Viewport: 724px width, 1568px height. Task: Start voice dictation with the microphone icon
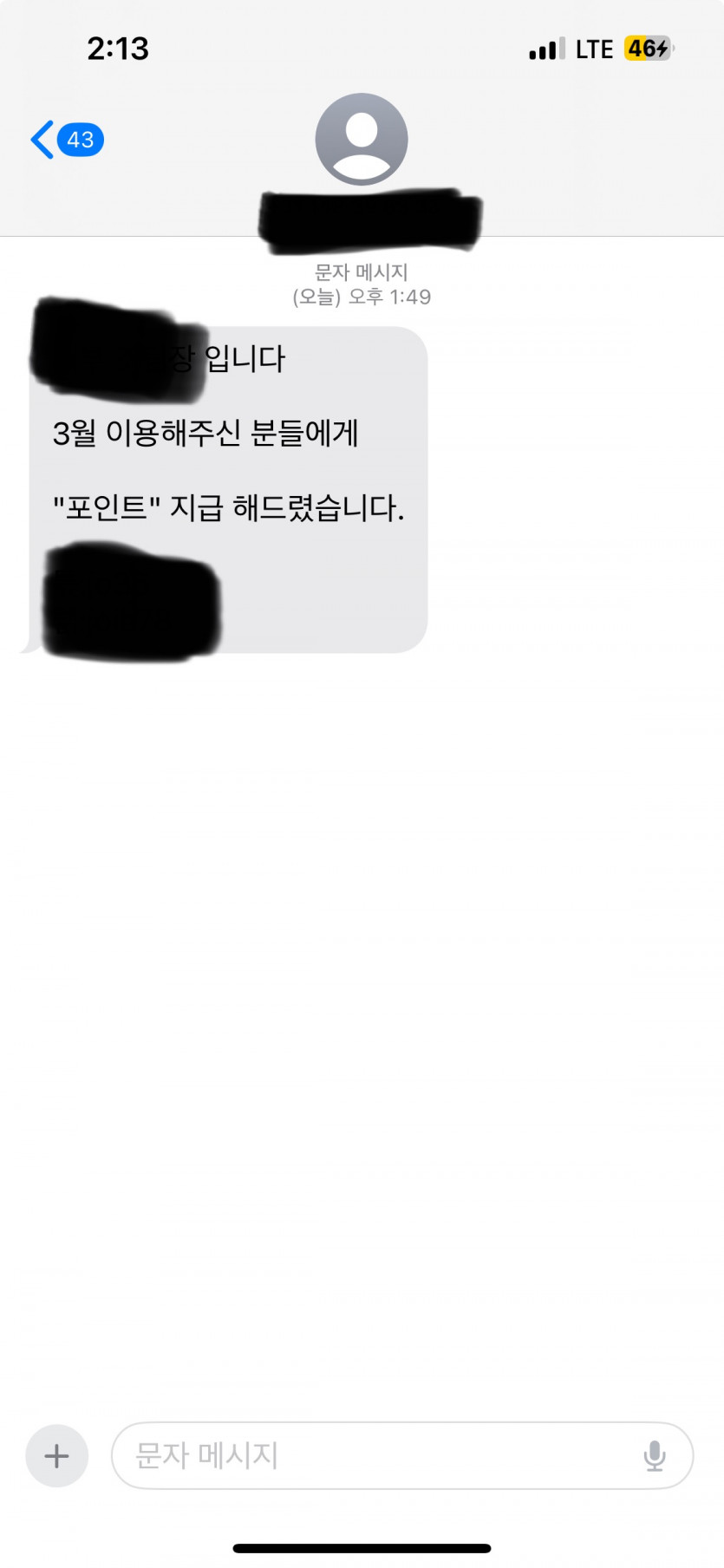click(655, 1455)
